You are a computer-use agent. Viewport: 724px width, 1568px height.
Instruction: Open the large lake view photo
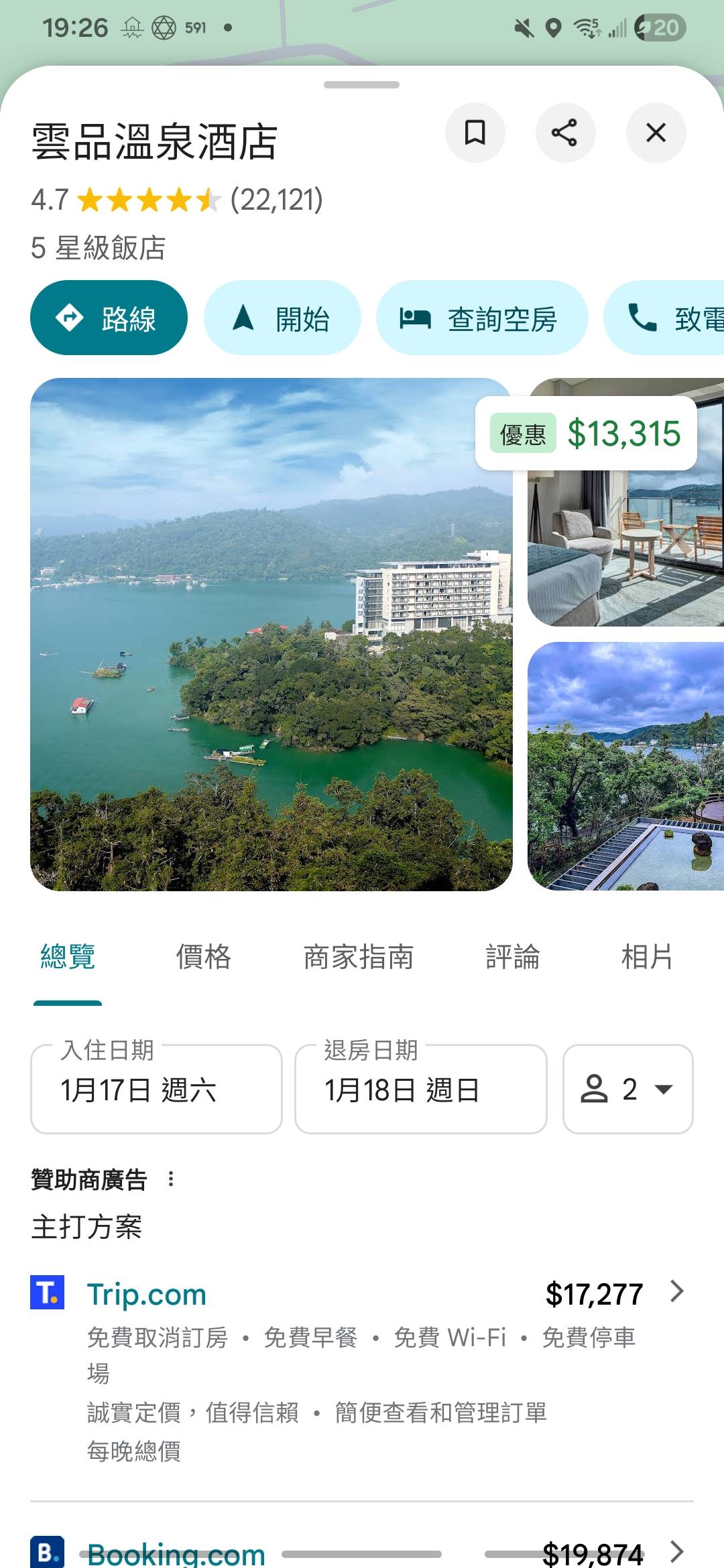tap(271, 634)
